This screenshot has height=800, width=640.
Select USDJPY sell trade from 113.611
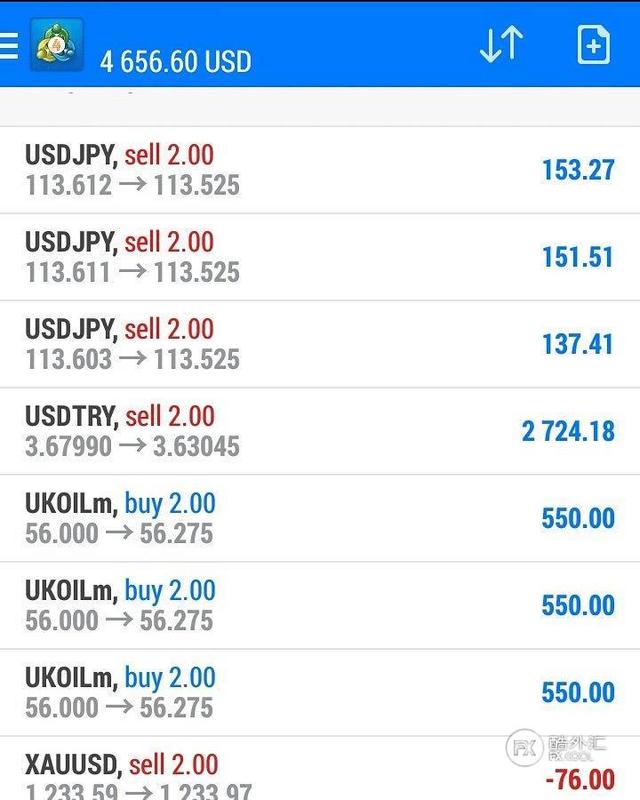[x=320, y=257]
